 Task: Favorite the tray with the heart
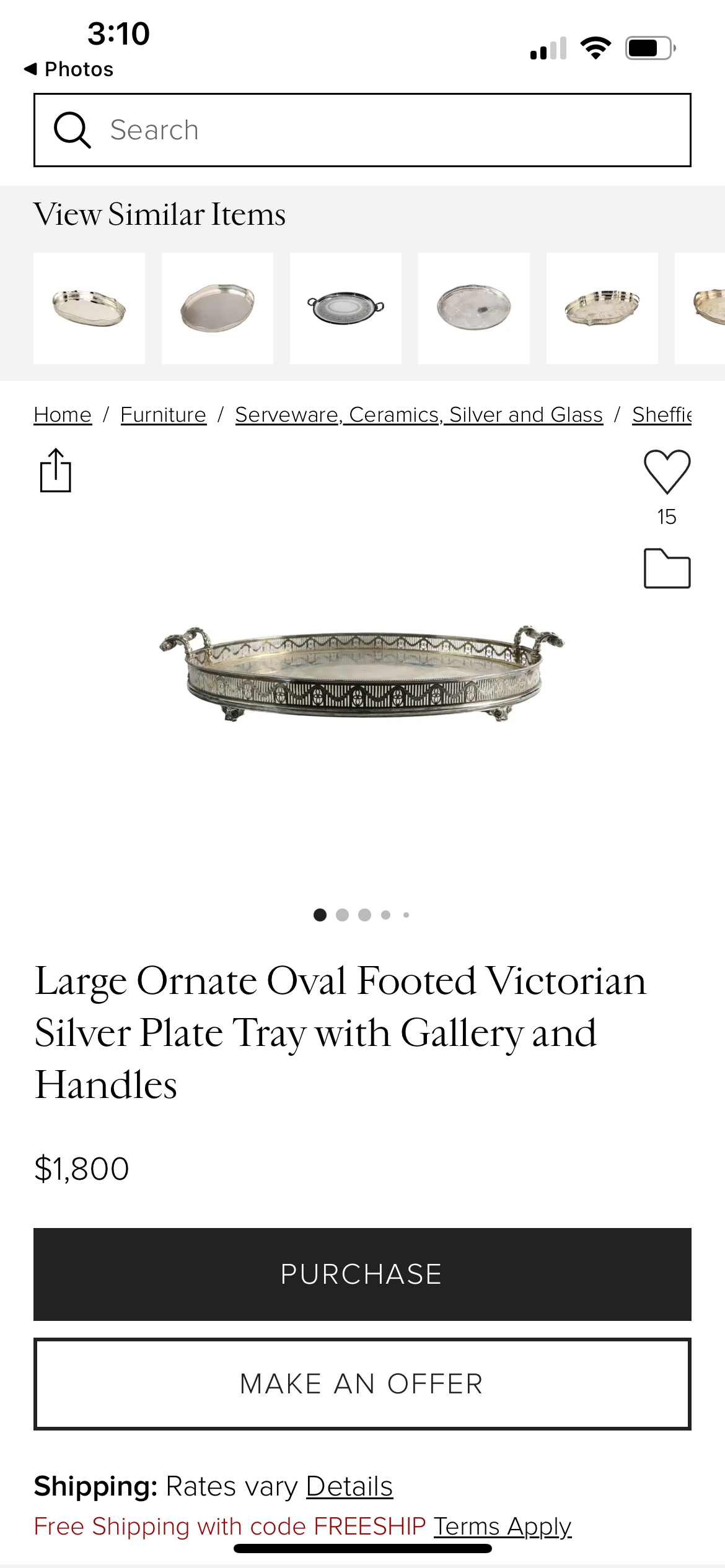click(667, 472)
